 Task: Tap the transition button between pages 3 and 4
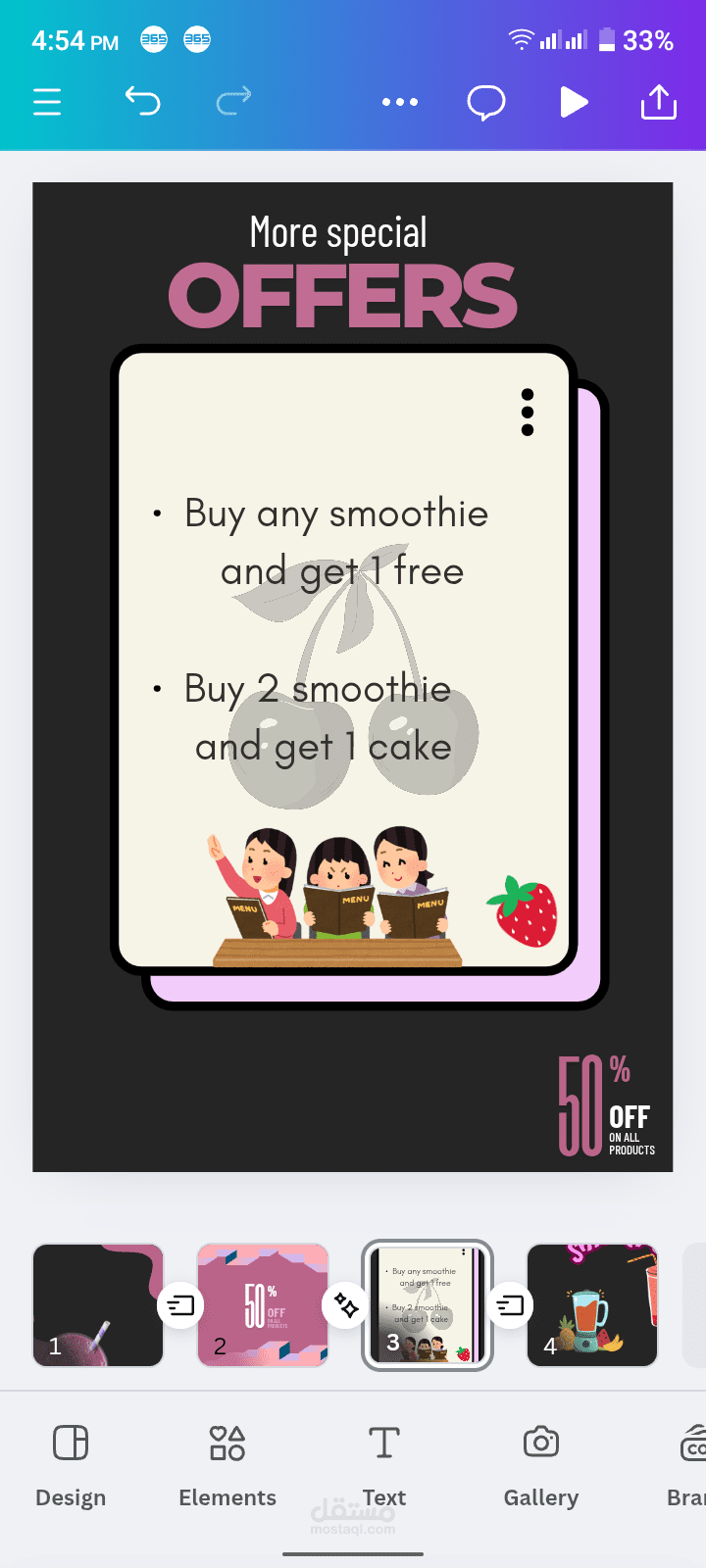click(510, 1305)
